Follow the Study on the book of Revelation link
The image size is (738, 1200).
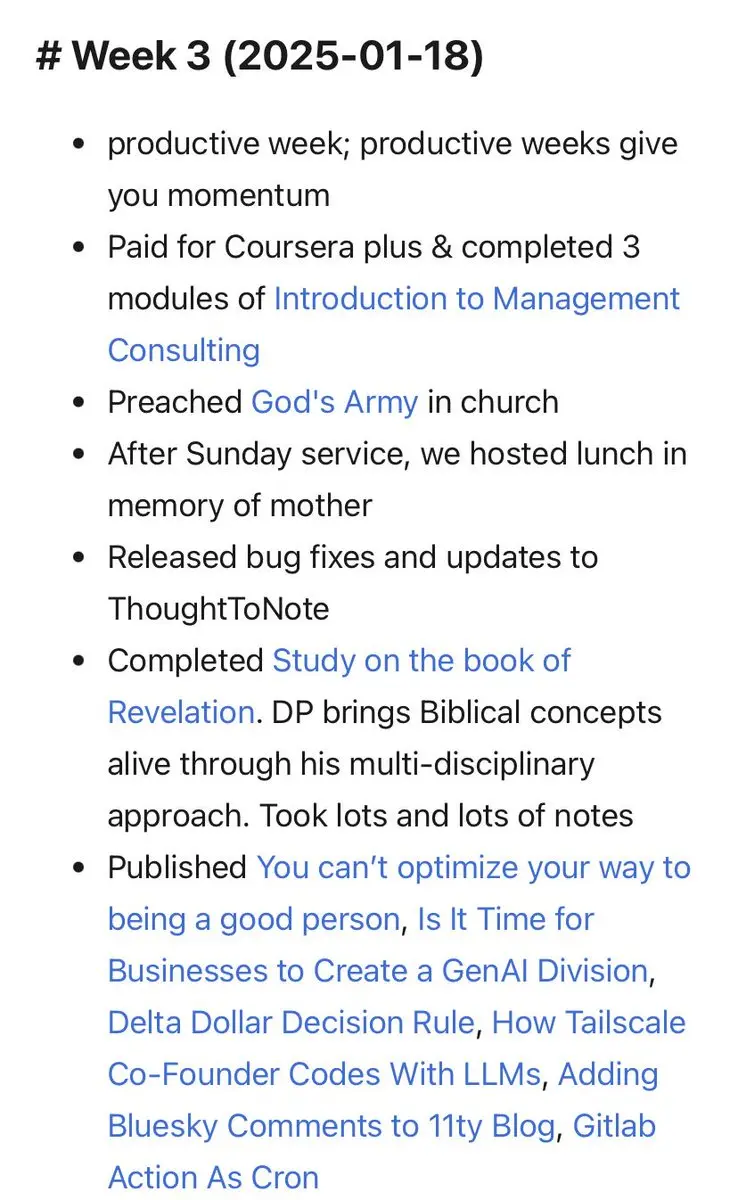421,661
